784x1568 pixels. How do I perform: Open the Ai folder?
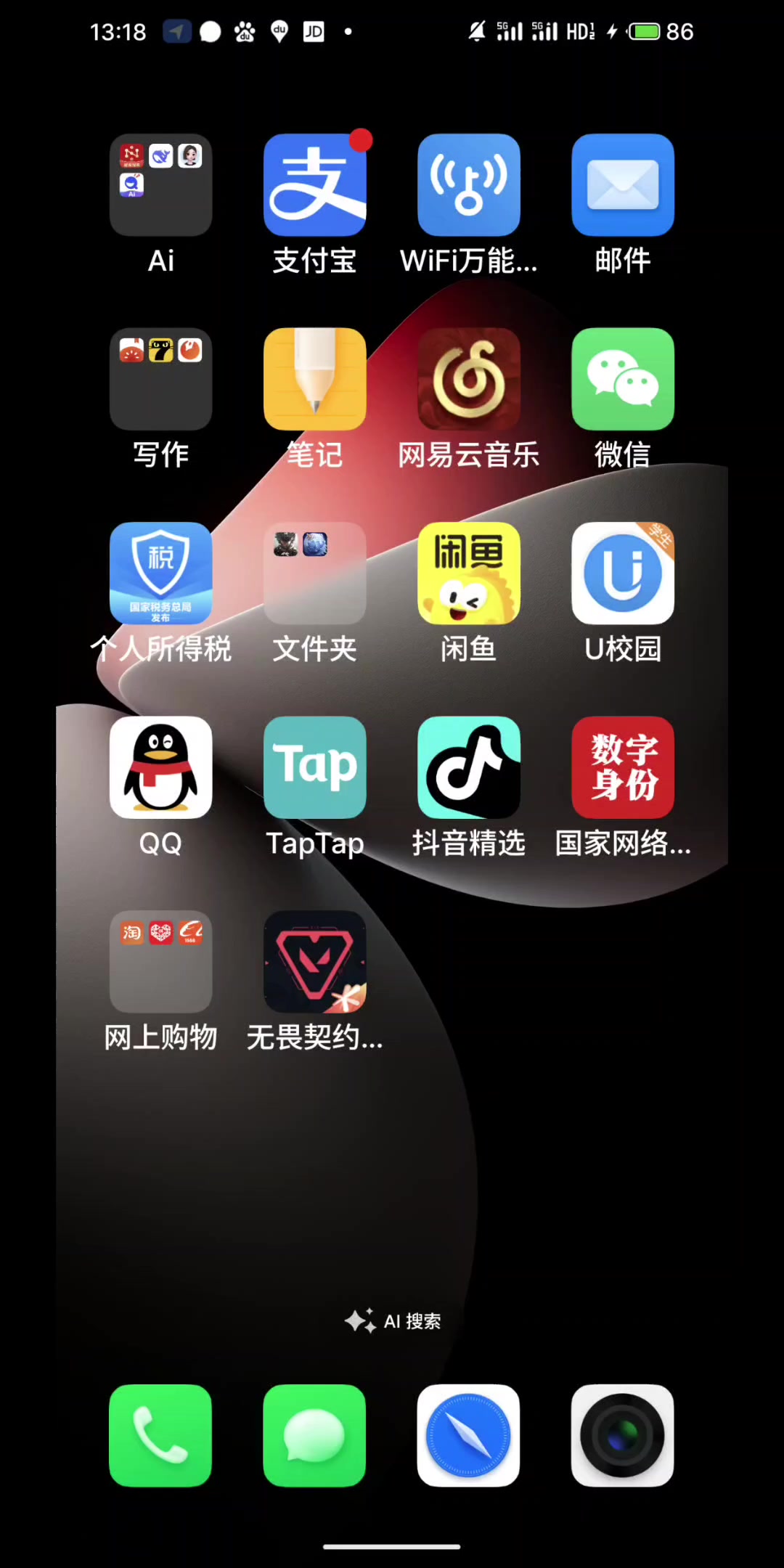tap(160, 185)
